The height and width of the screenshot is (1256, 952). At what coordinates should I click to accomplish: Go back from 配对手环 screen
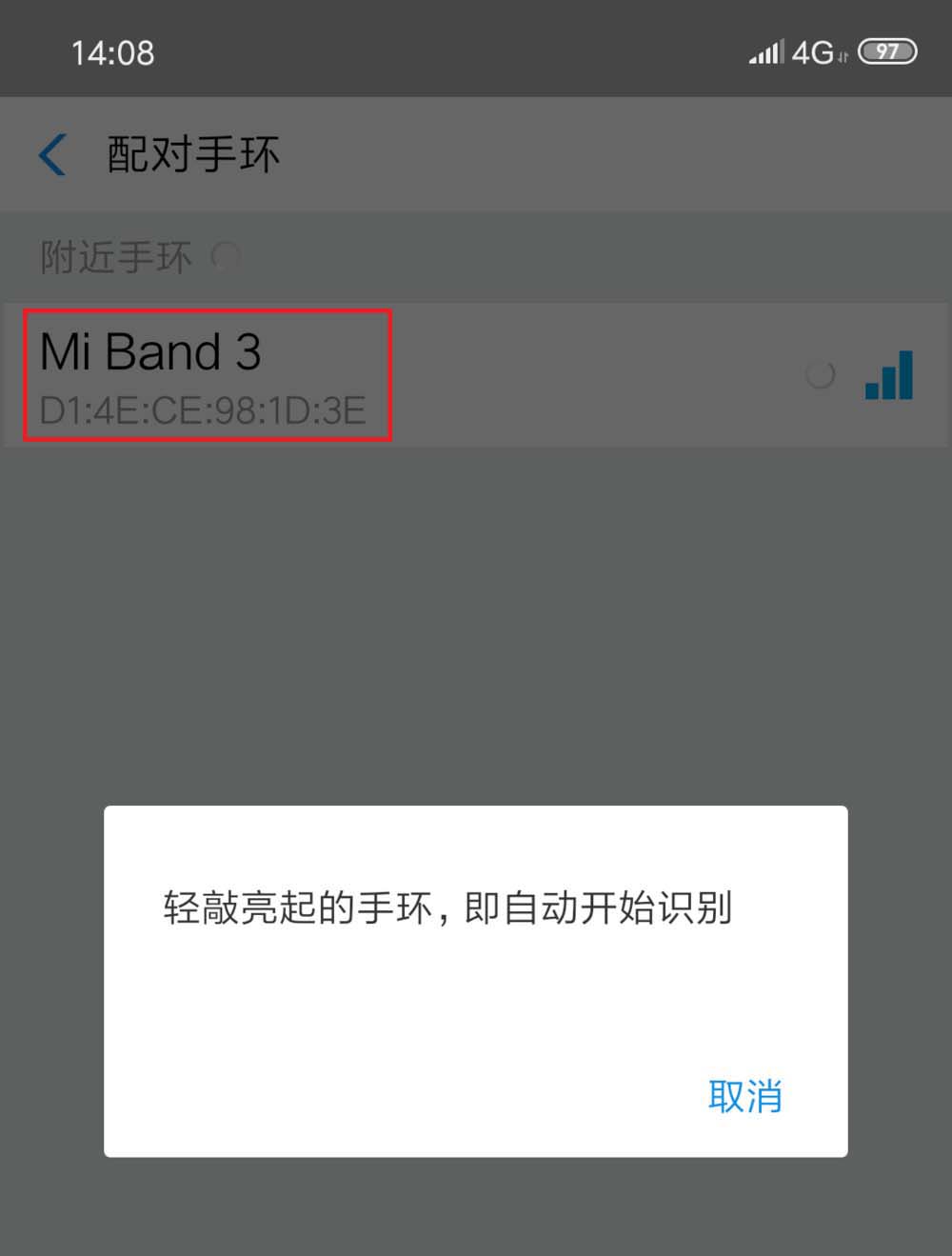pyautogui.click(x=52, y=154)
